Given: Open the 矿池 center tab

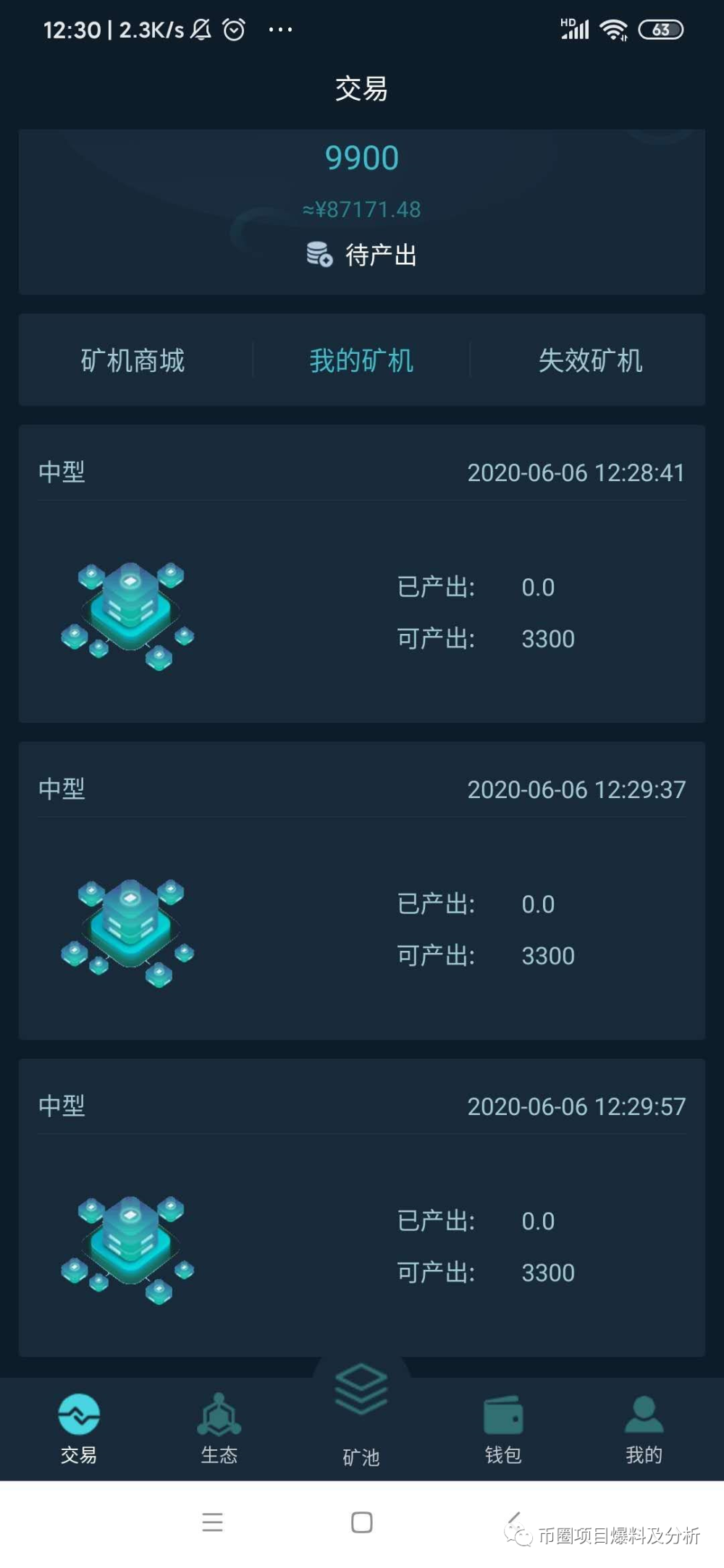Looking at the screenshot, I should [361, 1415].
